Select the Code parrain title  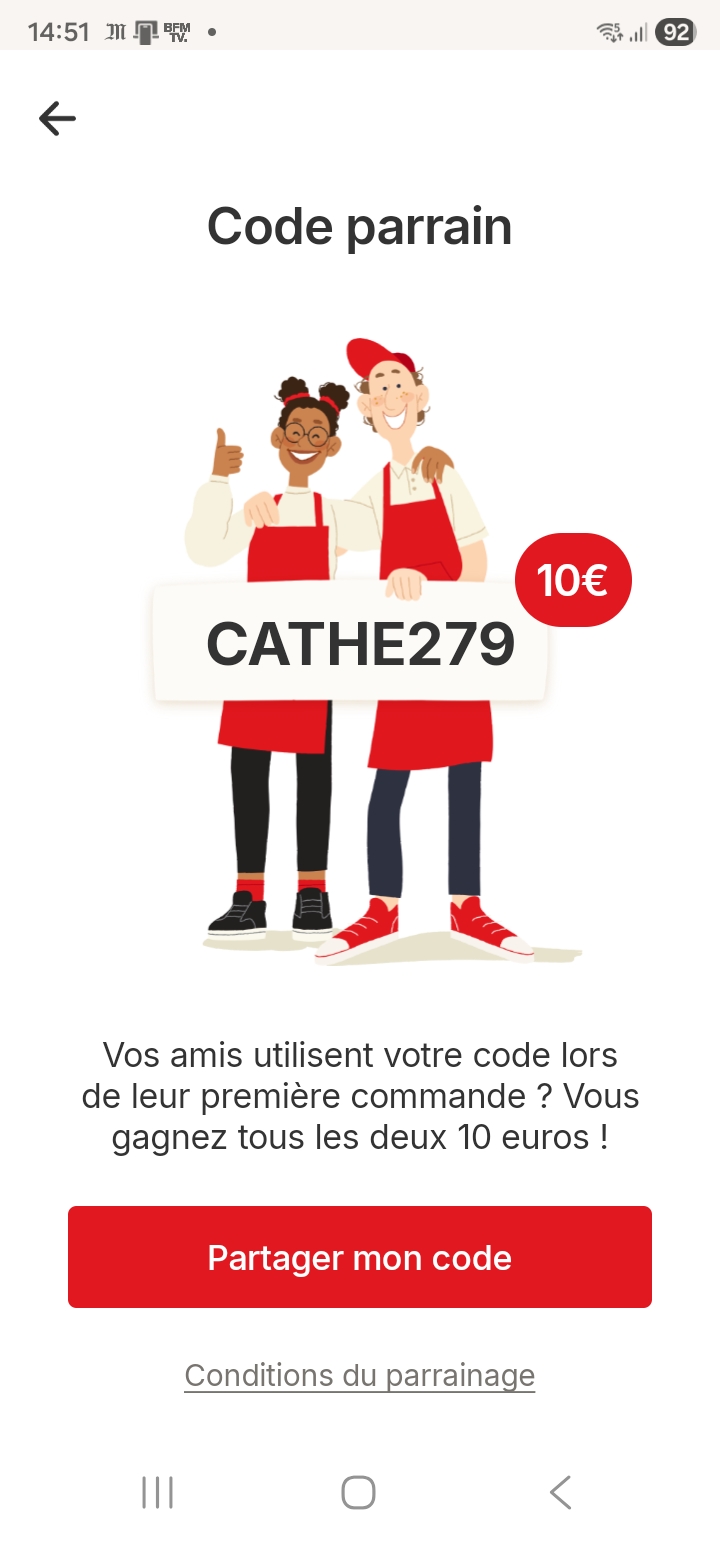pos(360,226)
